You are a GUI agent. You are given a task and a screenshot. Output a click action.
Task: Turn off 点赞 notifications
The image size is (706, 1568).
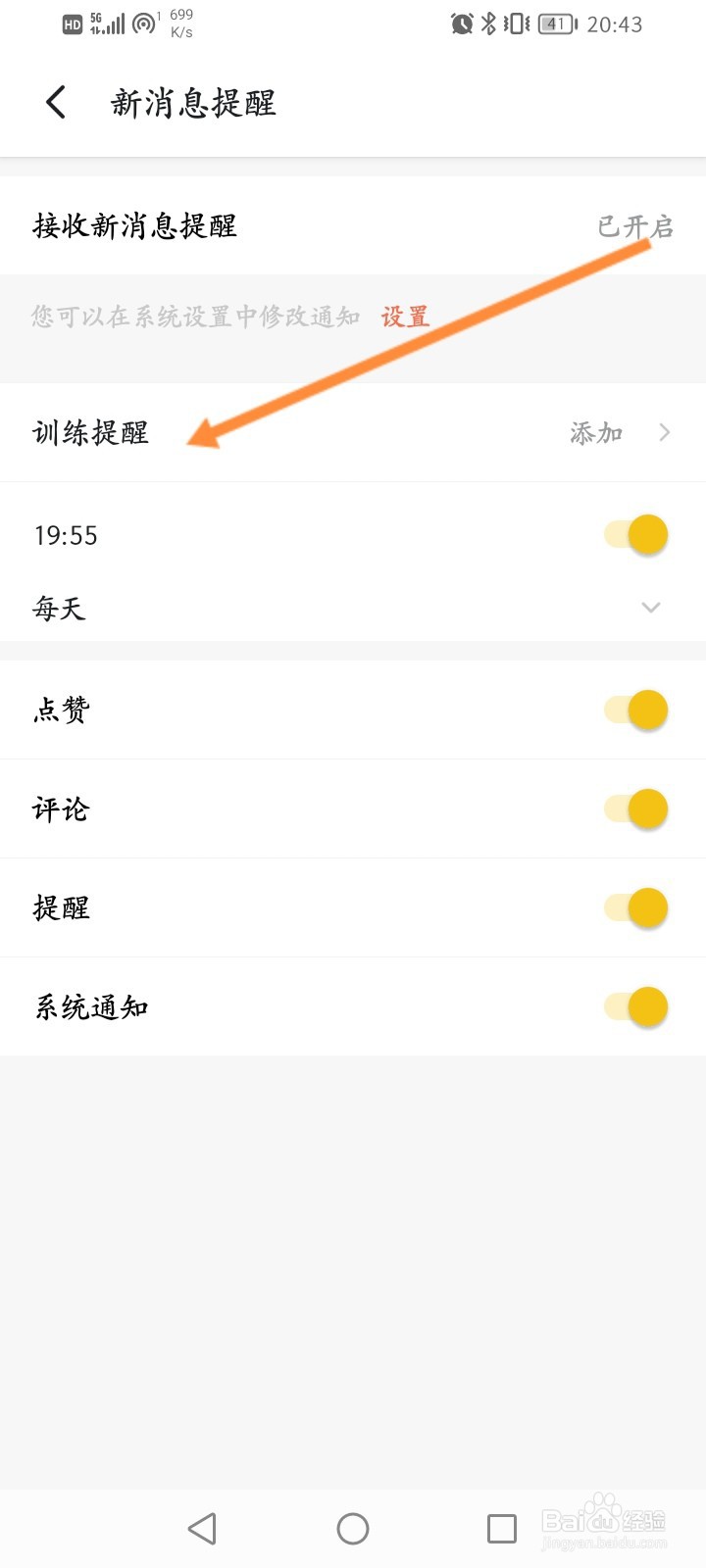(636, 710)
